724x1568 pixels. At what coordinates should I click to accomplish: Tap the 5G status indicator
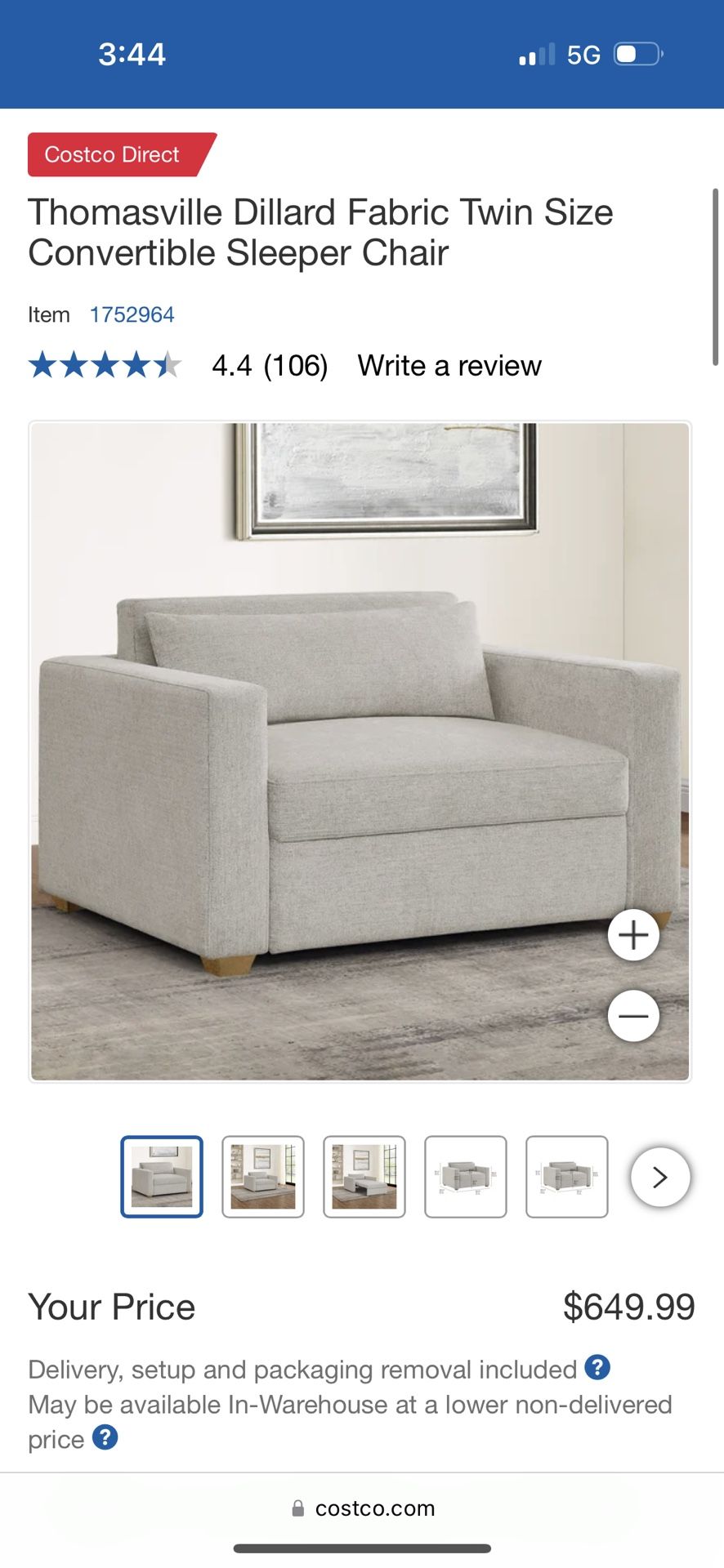tap(583, 53)
